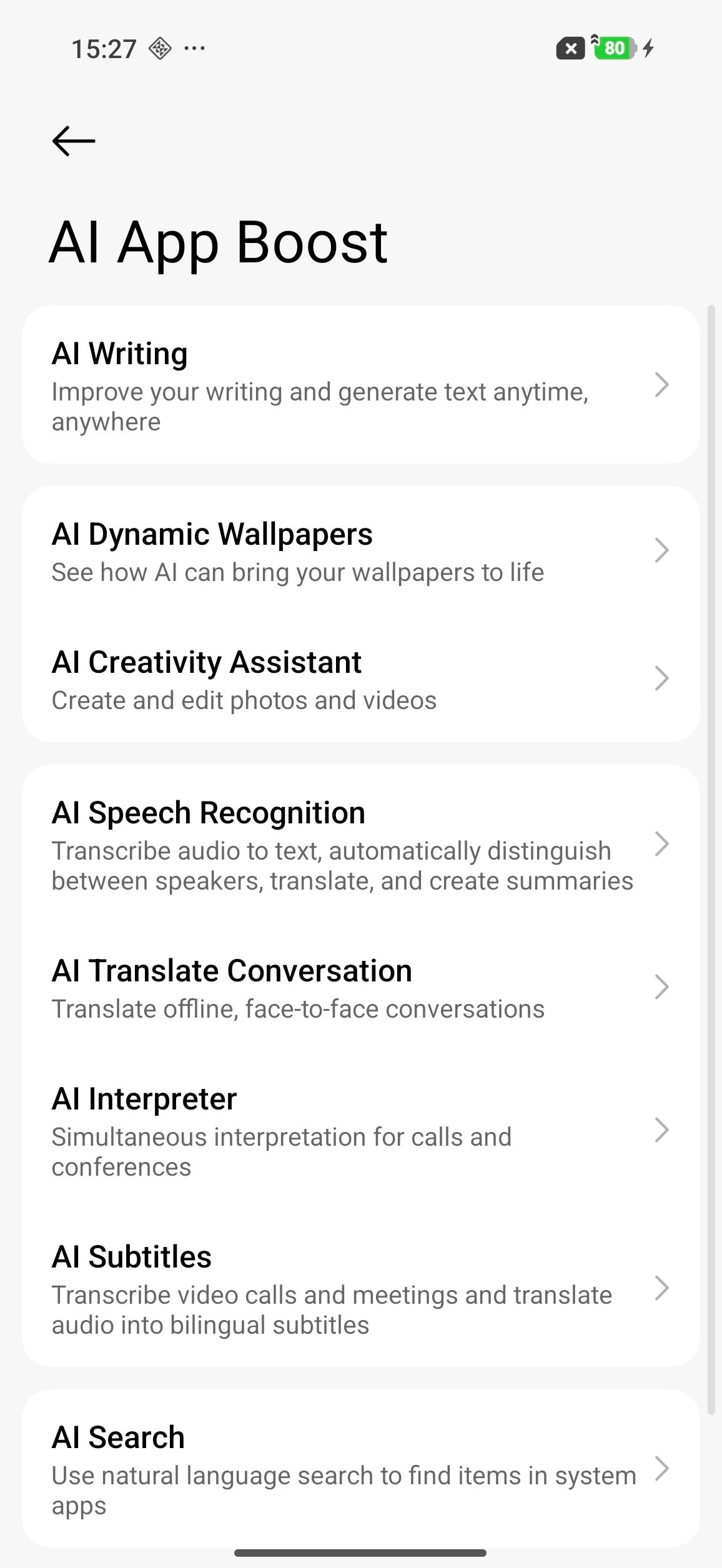The height and width of the screenshot is (1568, 722).
Task: Open AI Speech Recognition
Action: (360, 845)
